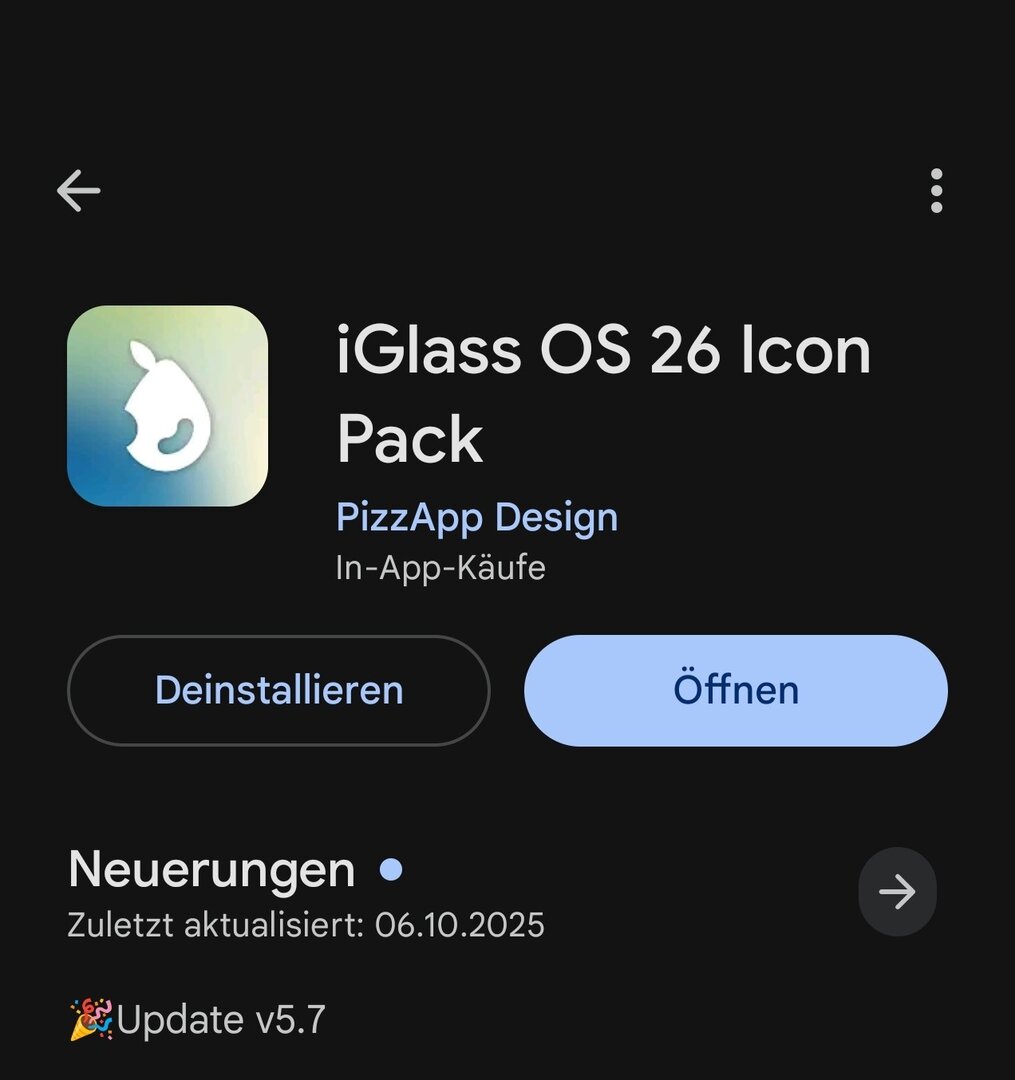
Task: Open the PizzApp Design developer page
Action: [477, 518]
